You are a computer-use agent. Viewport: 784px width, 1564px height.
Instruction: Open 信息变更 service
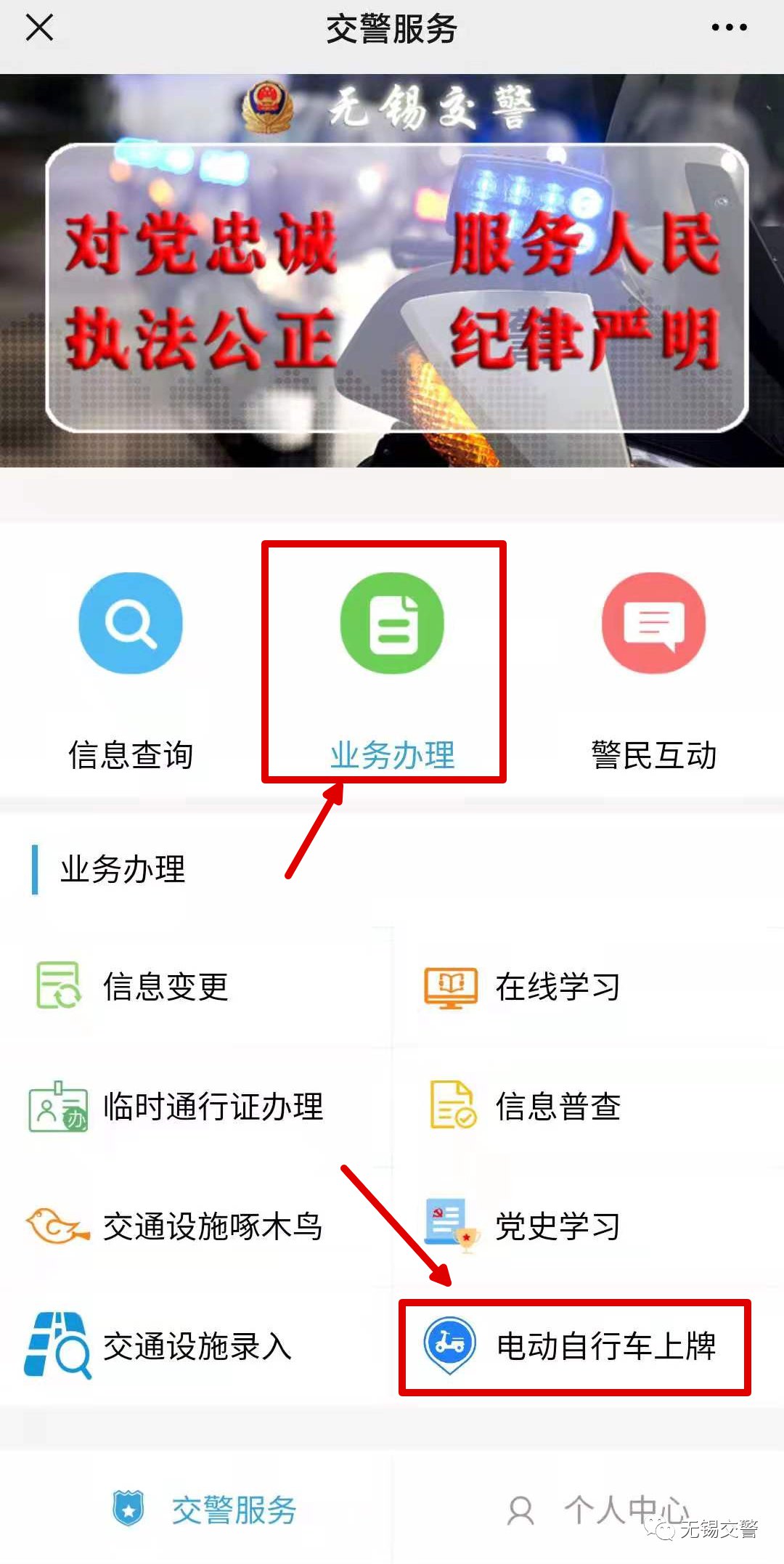pos(166,987)
